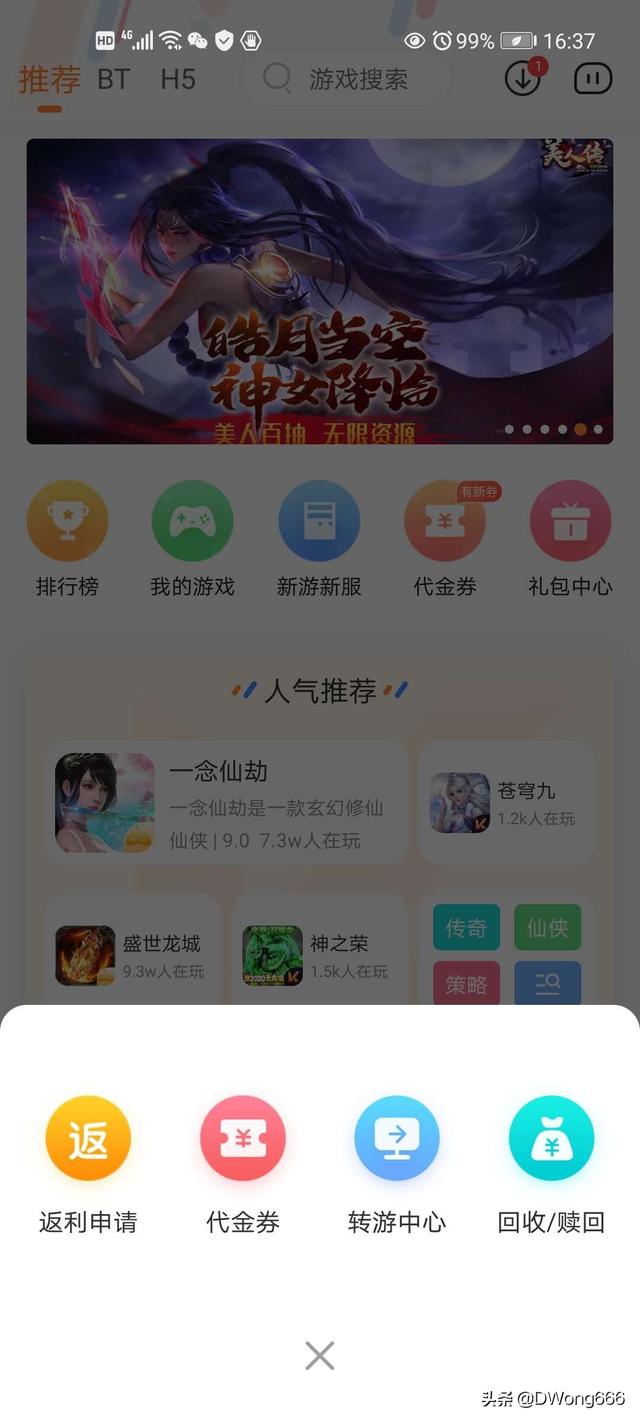640x1422 pixels.
Task: Go to 转游中心
Action: tap(397, 1140)
